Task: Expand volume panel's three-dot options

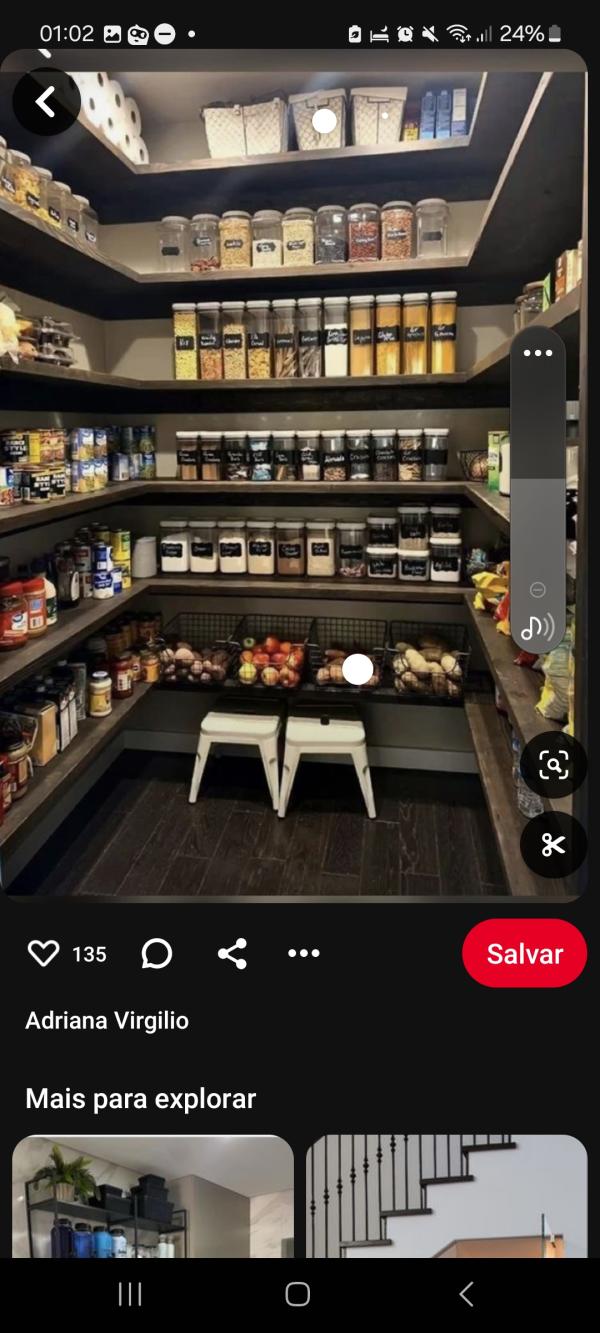Action: (x=538, y=353)
